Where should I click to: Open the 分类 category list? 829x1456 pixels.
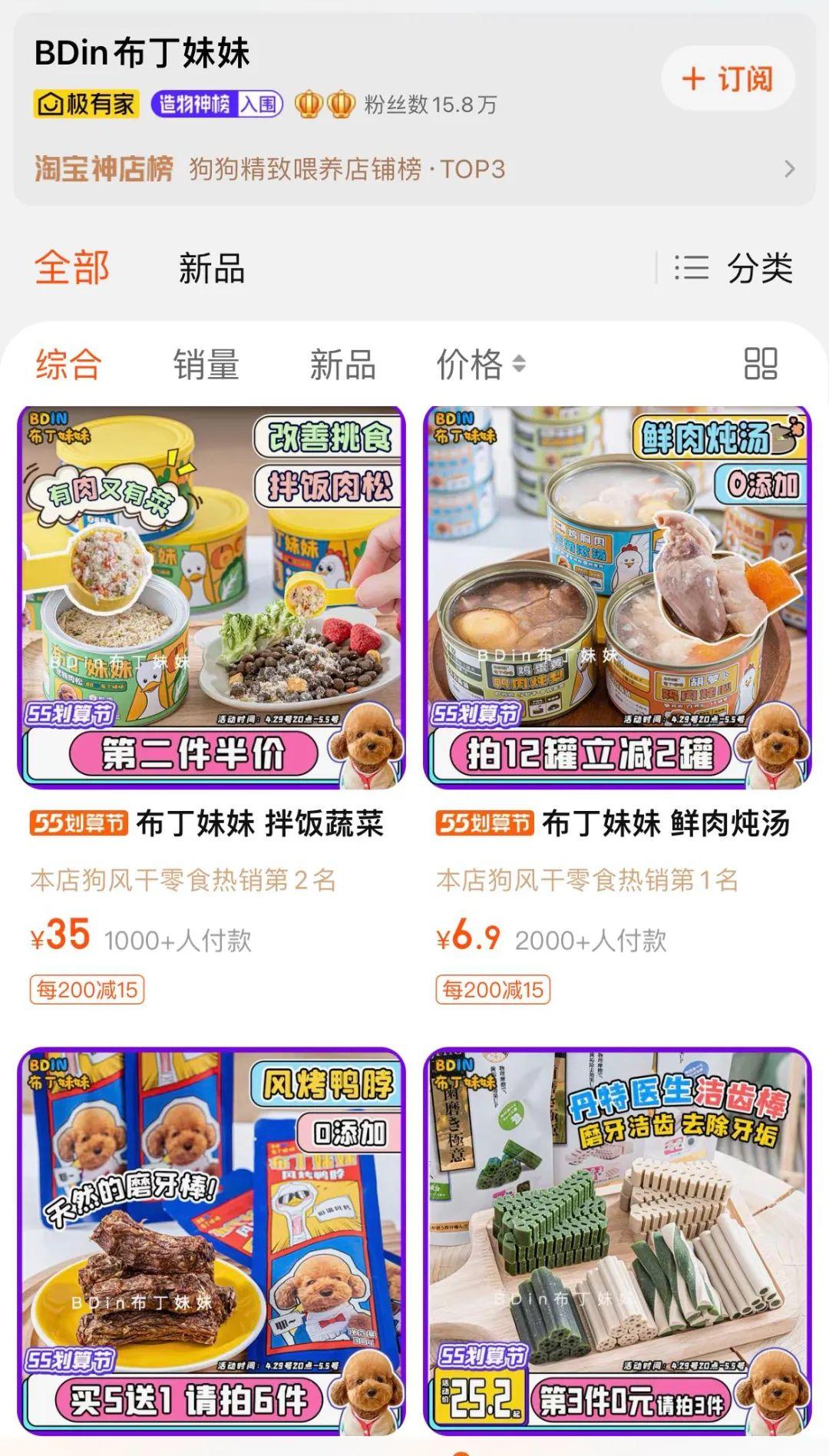tap(733, 269)
